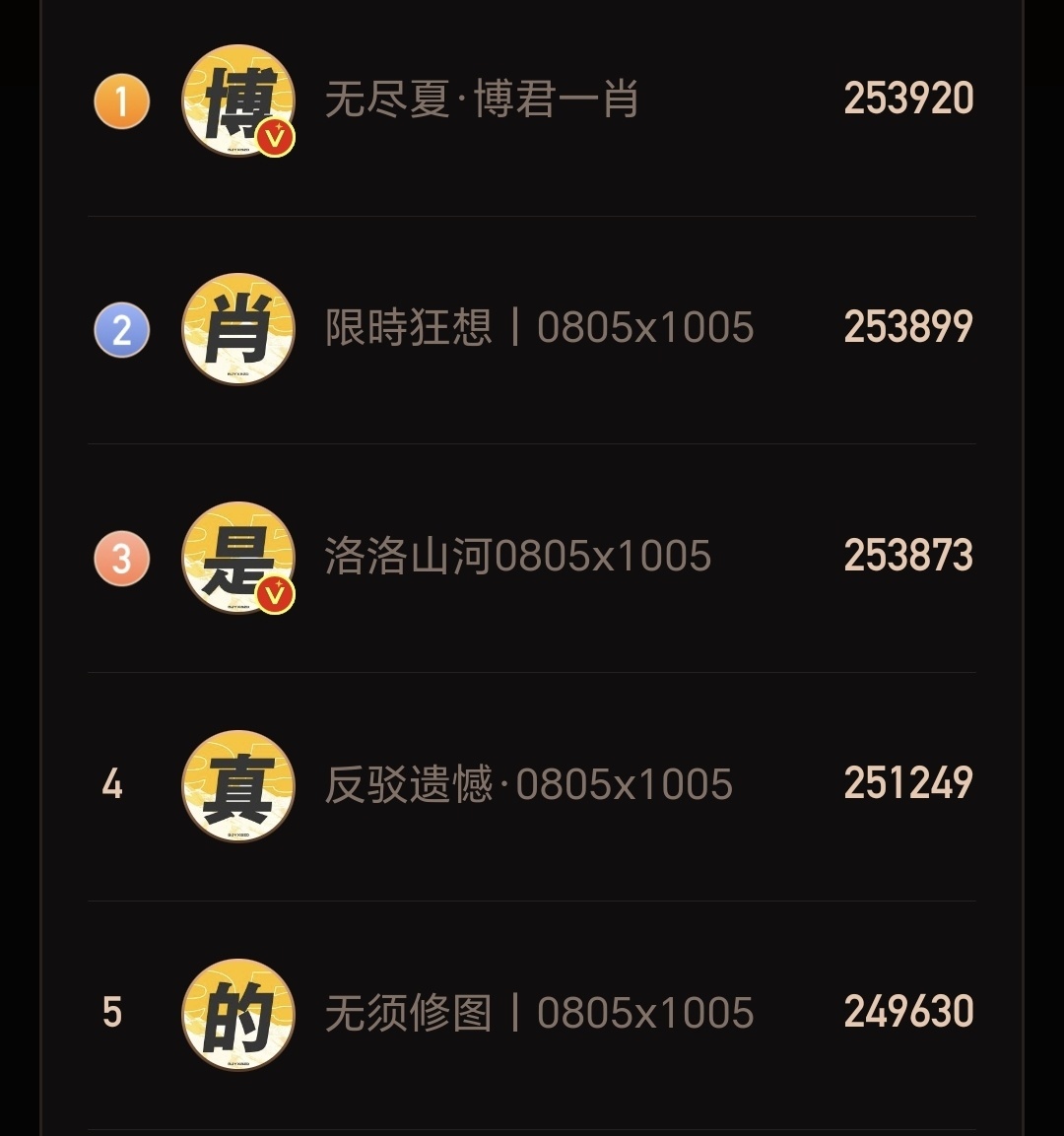Click the 真 avatar beside 反驳遗憾

click(237, 785)
